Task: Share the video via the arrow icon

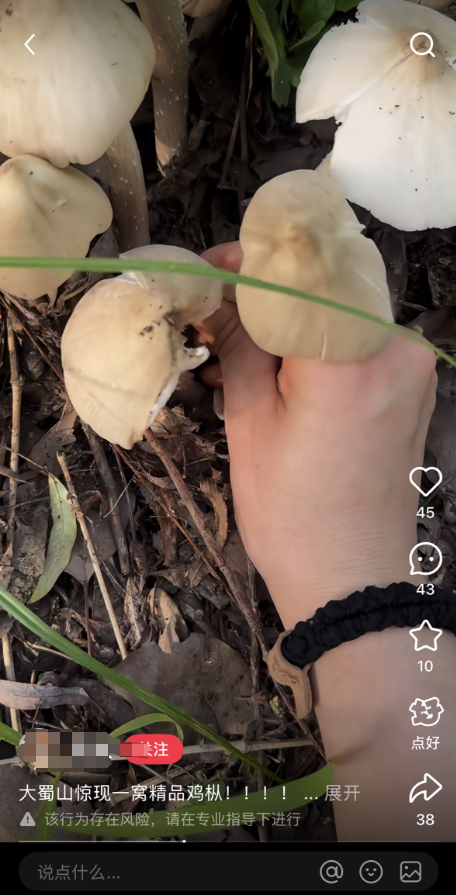Action: [426, 788]
